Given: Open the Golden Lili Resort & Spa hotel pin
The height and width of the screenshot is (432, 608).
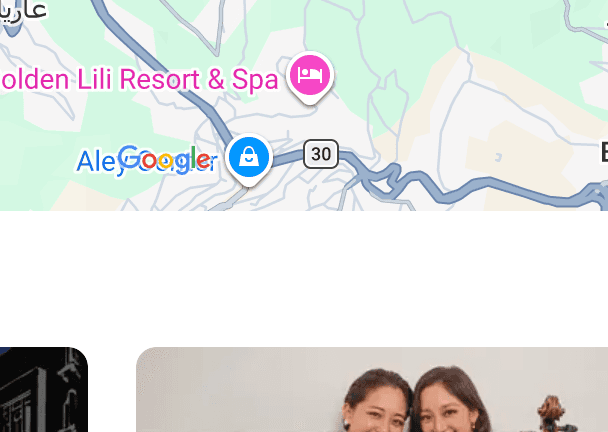Looking at the screenshot, I should click(310, 75).
